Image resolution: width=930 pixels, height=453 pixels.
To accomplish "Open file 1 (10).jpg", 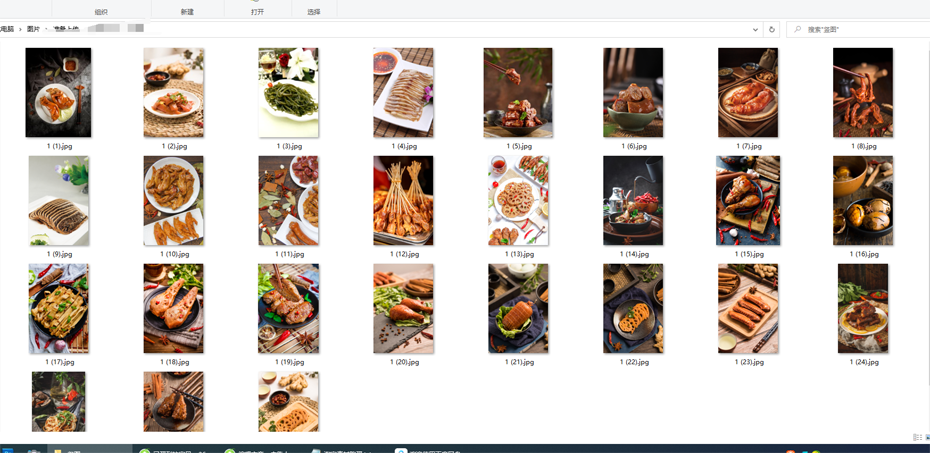I will pyautogui.click(x=173, y=201).
